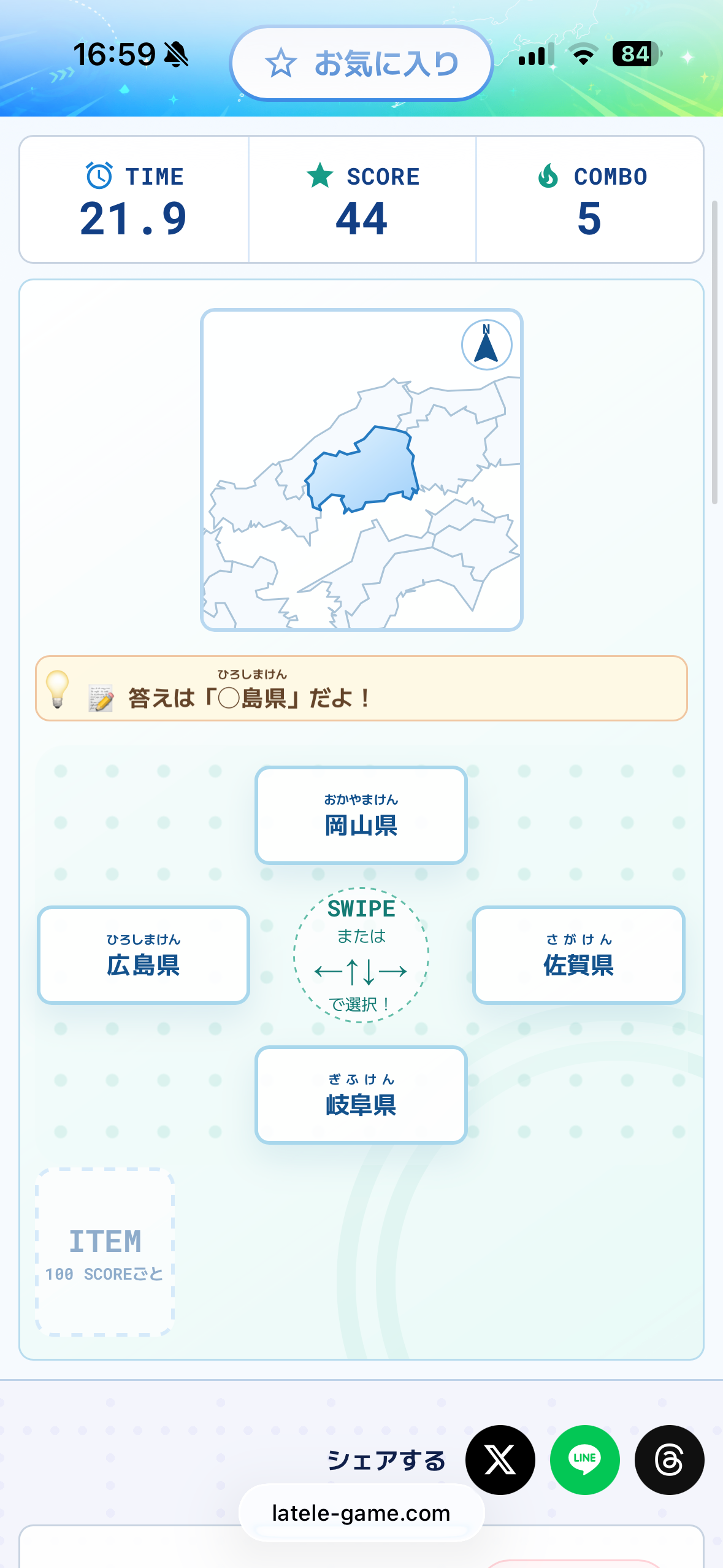Open the latele-game.com address bar
723x1568 pixels.
(x=361, y=1513)
